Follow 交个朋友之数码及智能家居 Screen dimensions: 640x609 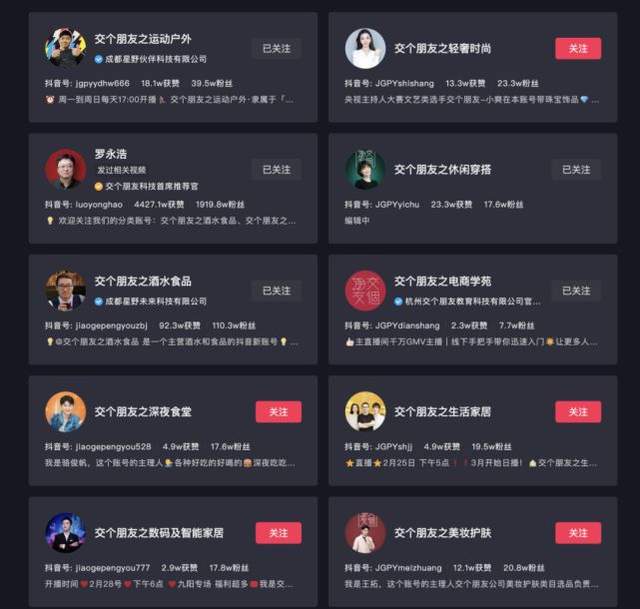[x=278, y=532]
